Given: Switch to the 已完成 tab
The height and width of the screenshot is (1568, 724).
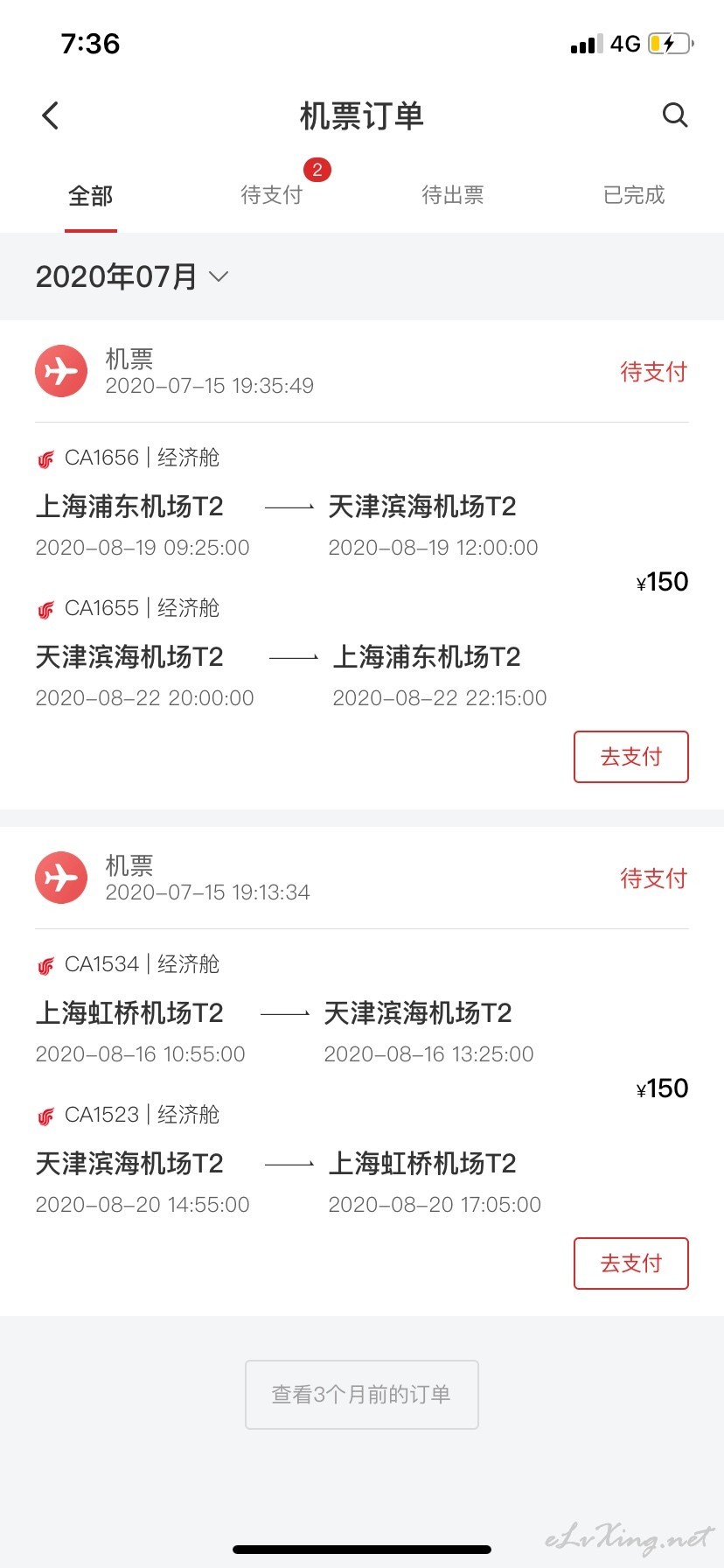Looking at the screenshot, I should [x=634, y=194].
